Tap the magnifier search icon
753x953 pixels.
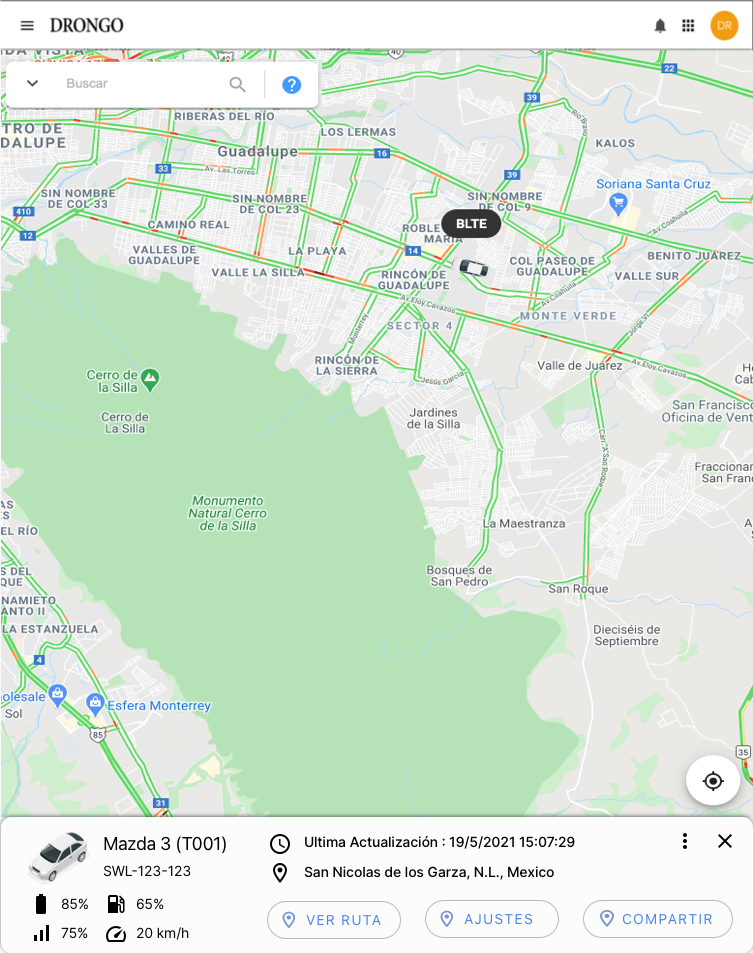tap(237, 84)
